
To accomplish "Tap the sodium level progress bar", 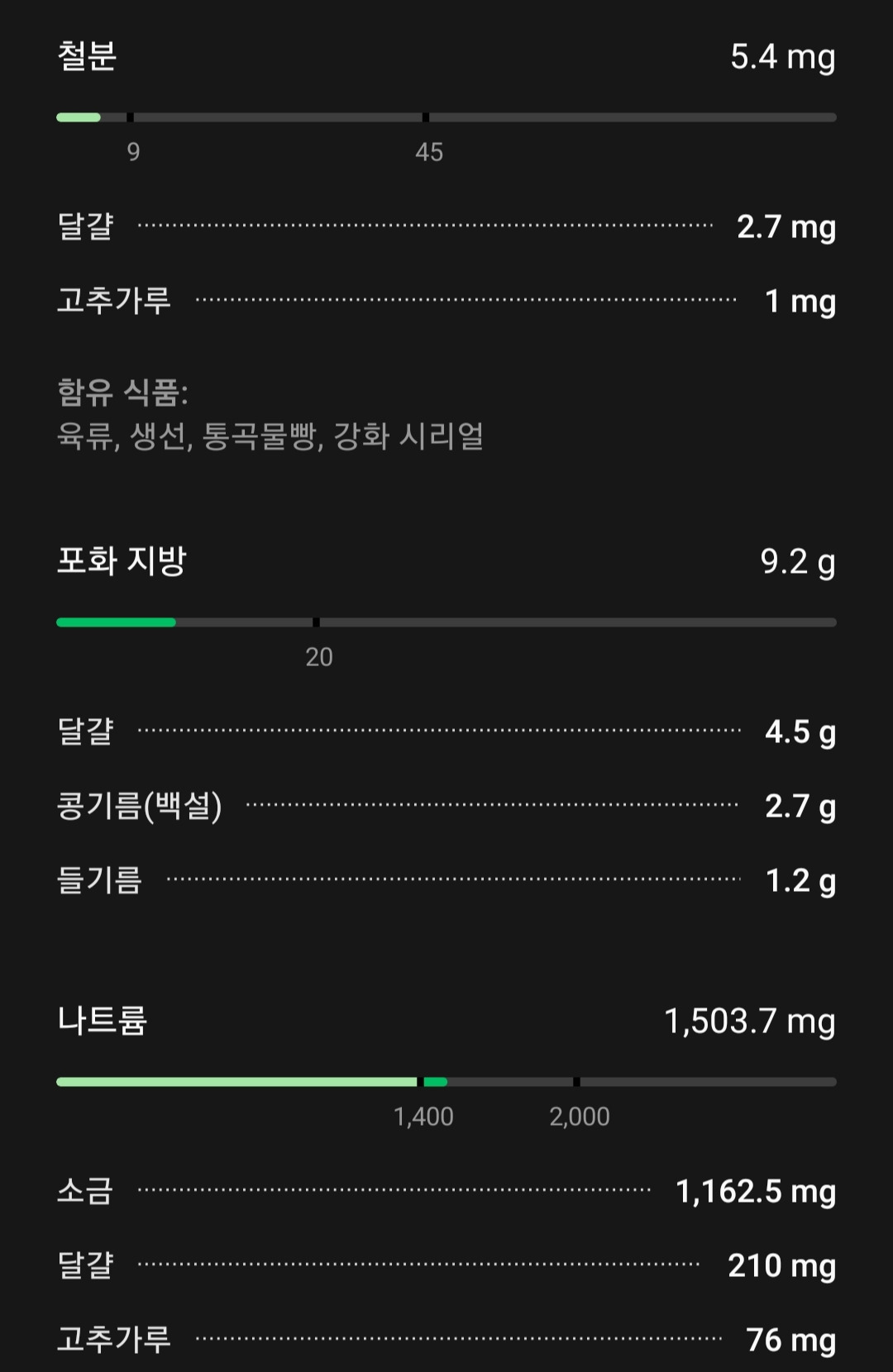I will tap(446, 1079).
